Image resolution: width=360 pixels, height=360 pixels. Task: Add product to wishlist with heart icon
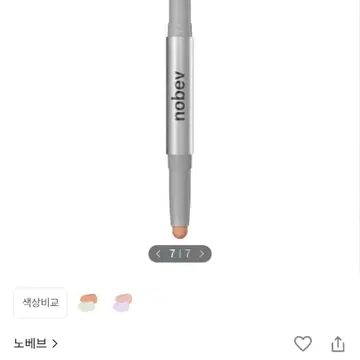(x=303, y=344)
